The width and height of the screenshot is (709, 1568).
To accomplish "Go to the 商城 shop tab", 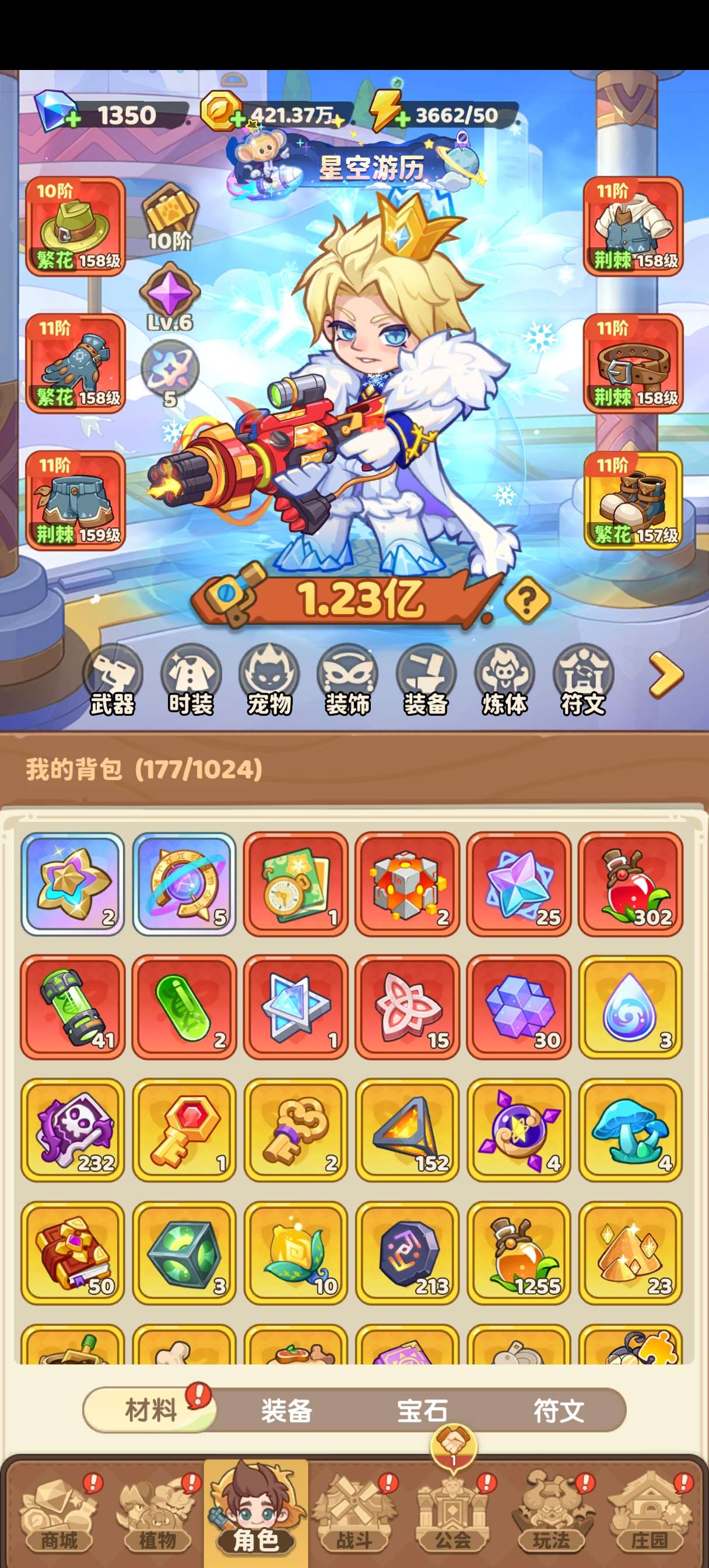I will [x=59, y=1514].
